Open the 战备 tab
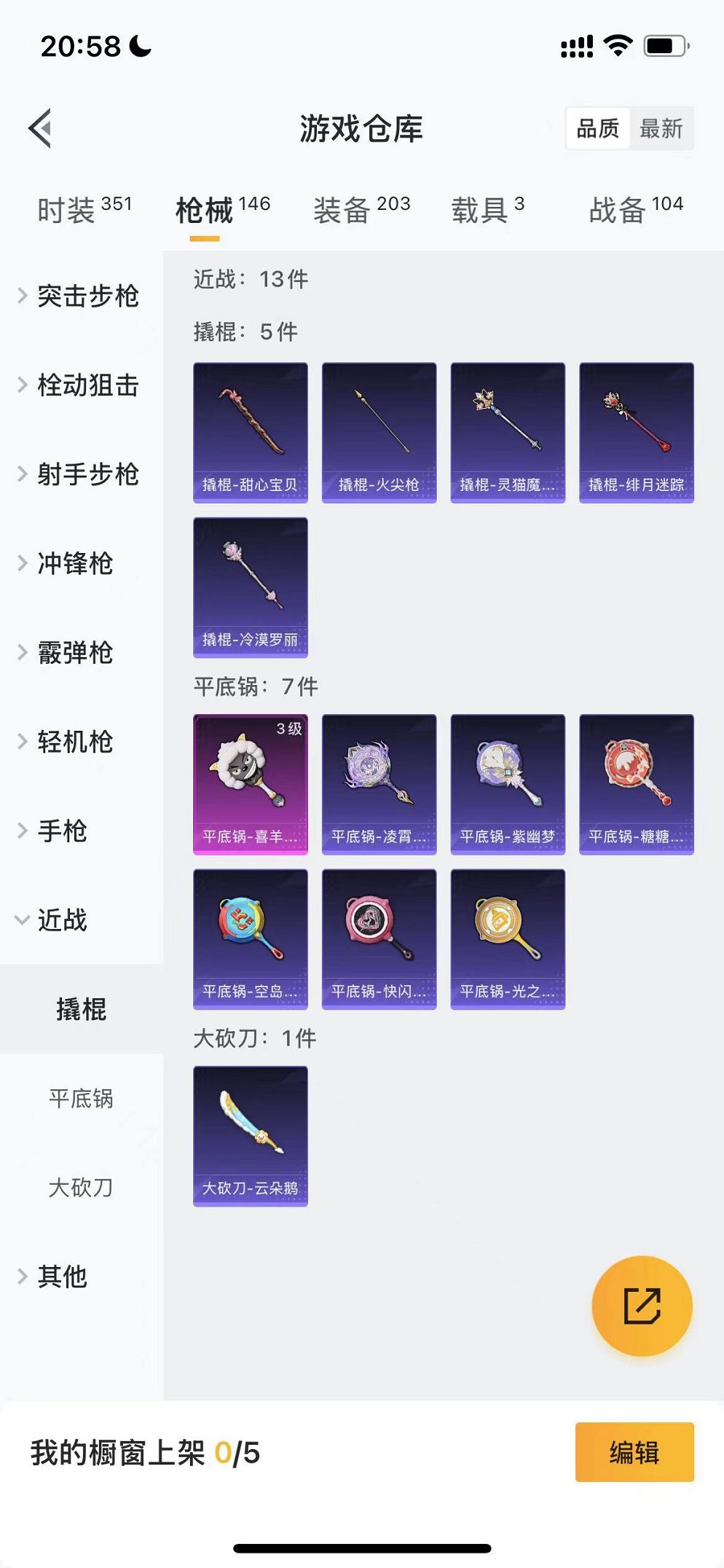Image resolution: width=724 pixels, height=1568 pixels. 635,211
